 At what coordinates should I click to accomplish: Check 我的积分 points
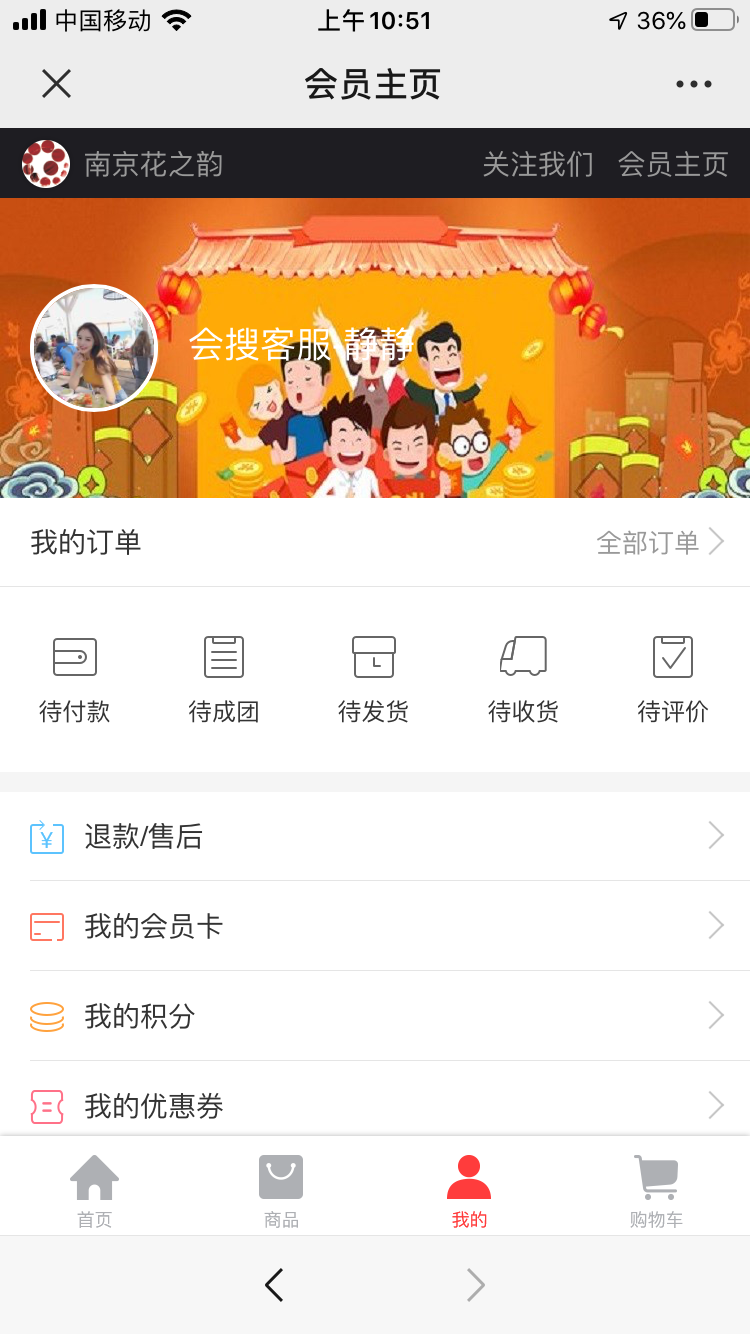pos(375,1016)
